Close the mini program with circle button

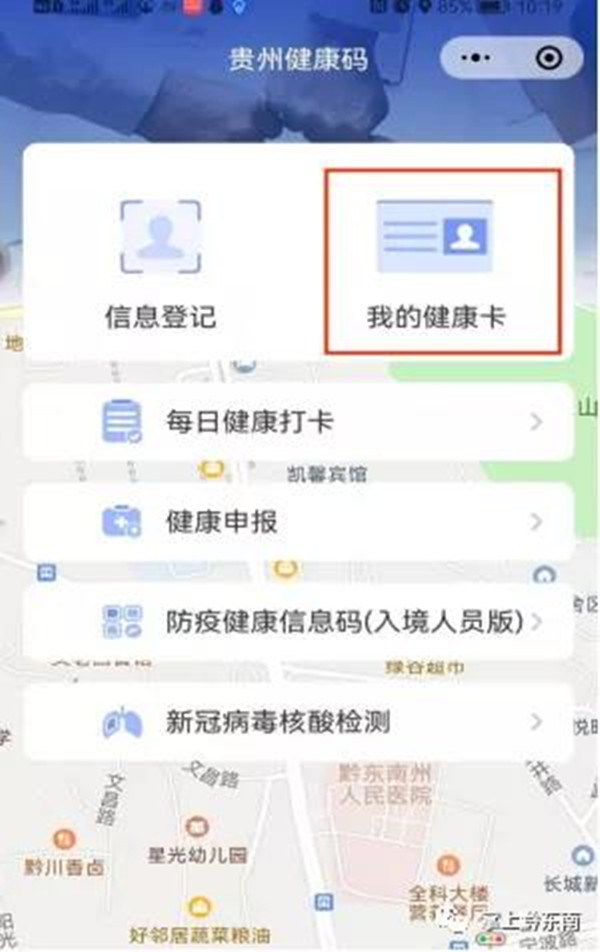[548, 59]
